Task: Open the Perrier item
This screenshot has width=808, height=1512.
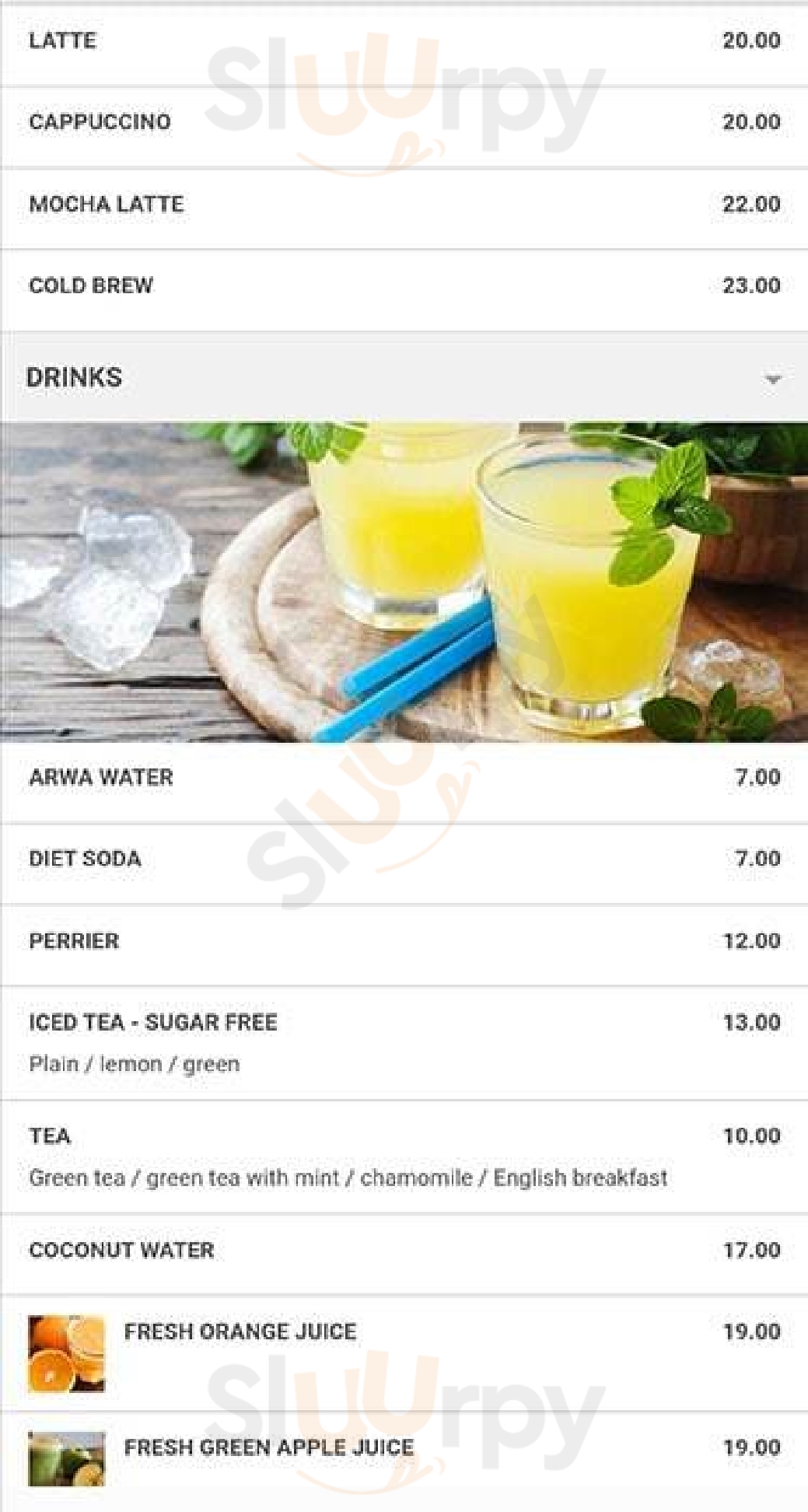Action: click(404, 944)
